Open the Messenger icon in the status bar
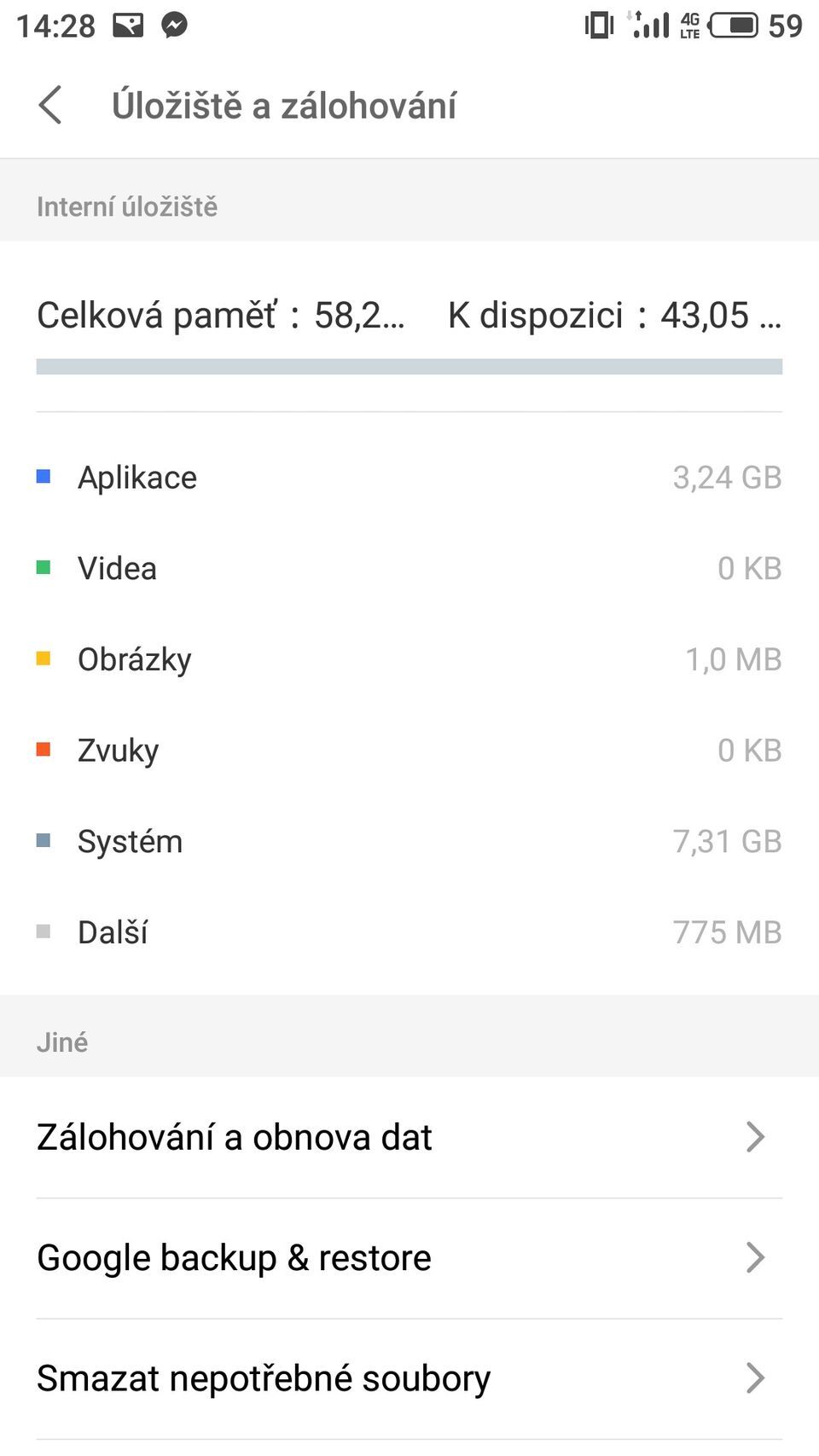The image size is (819, 1456). click(x=175, y=26)
